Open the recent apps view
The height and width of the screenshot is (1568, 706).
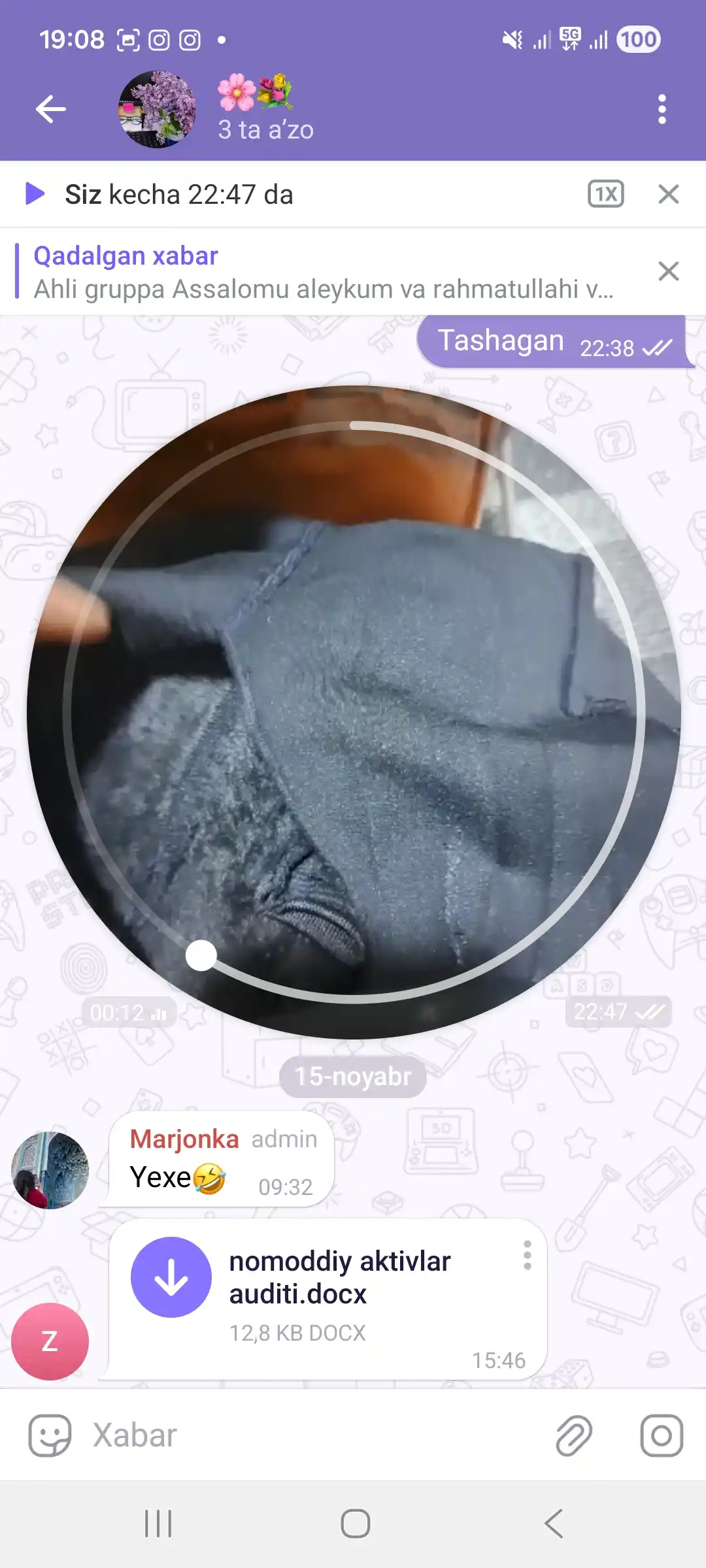pos(158,1524)
